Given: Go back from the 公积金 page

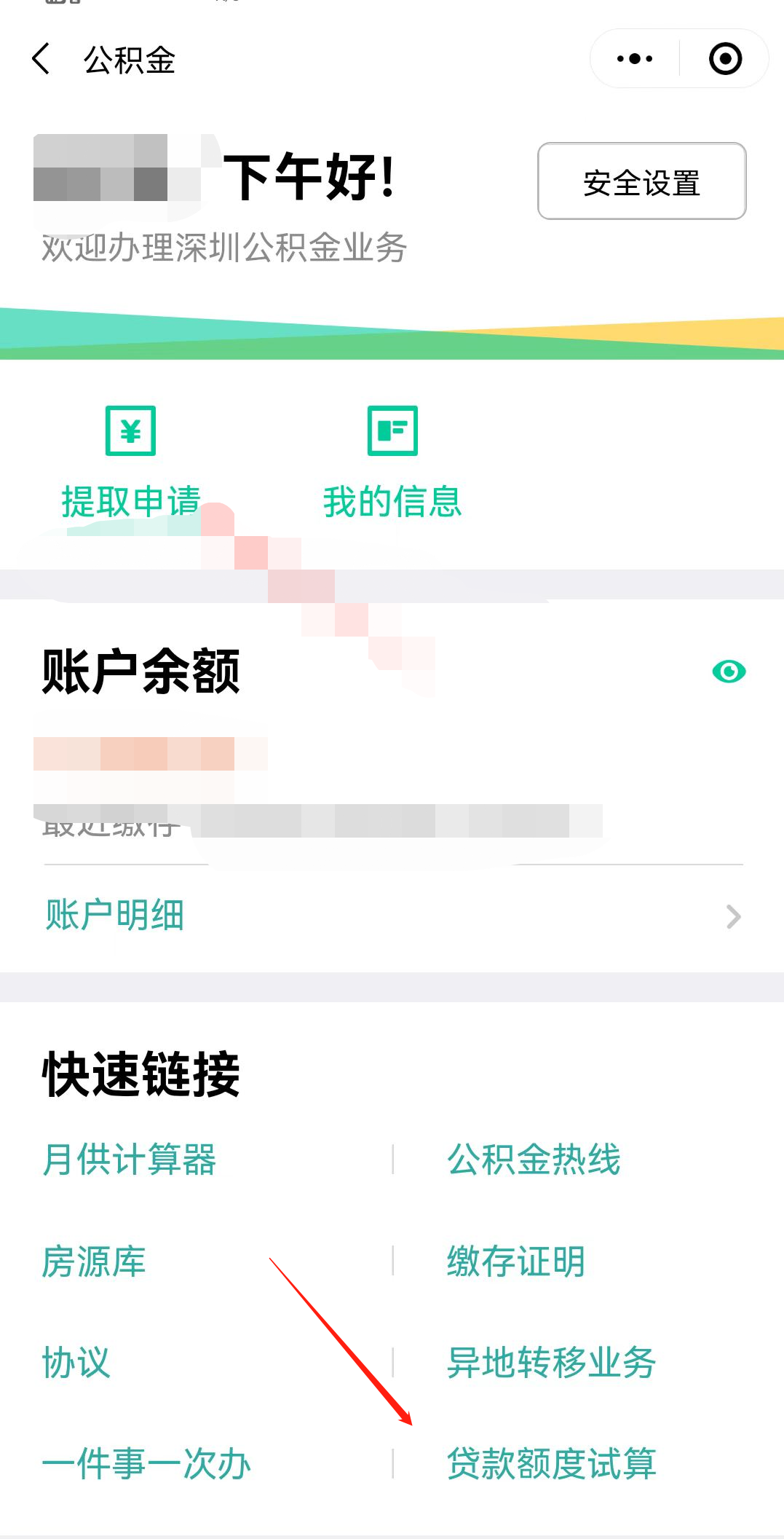Looking at the screenshot, I should tap(41, 59).
